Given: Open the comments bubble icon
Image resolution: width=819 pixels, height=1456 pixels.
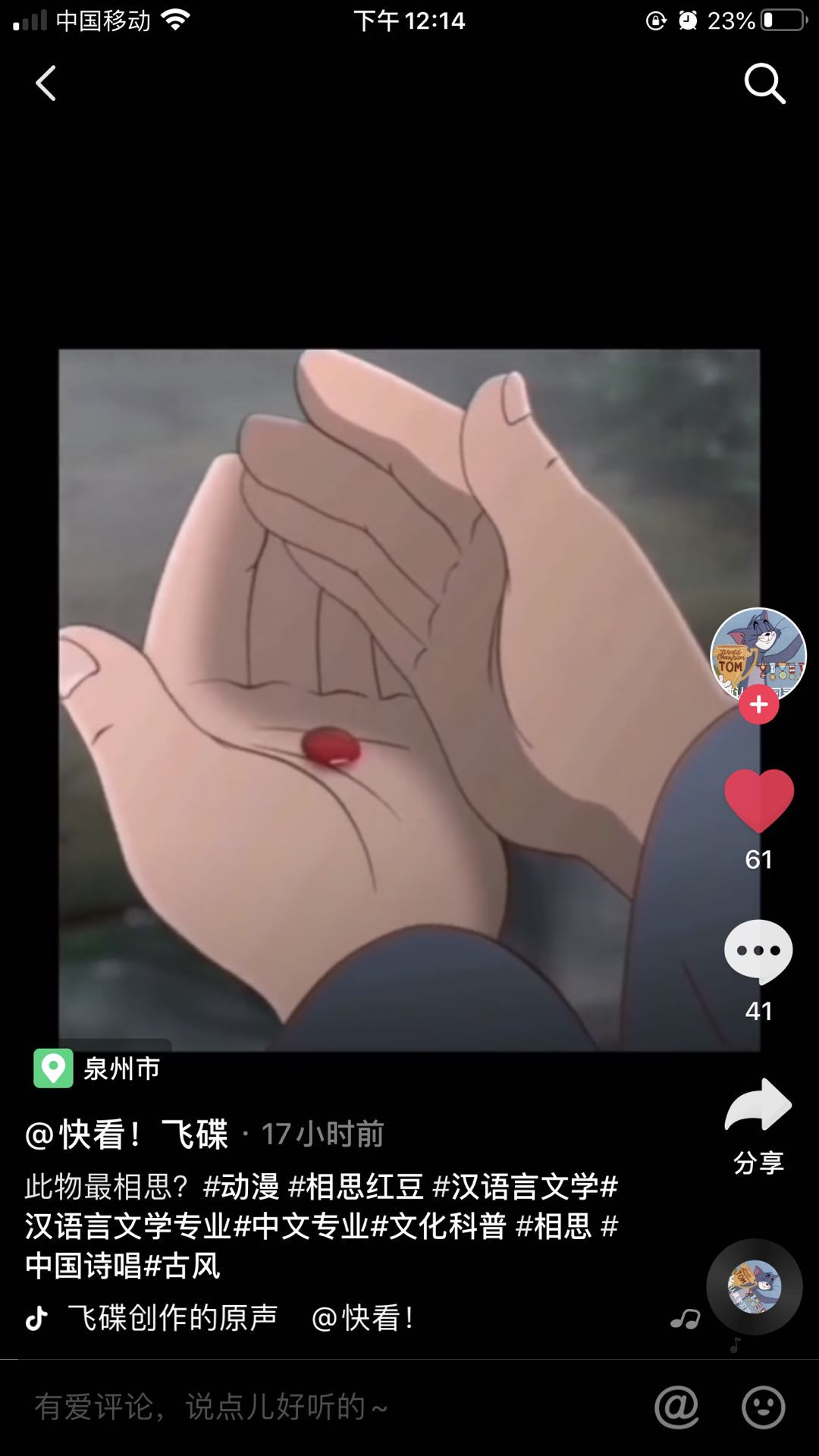Looking at the screenshot, I should [x=758, y=951].
